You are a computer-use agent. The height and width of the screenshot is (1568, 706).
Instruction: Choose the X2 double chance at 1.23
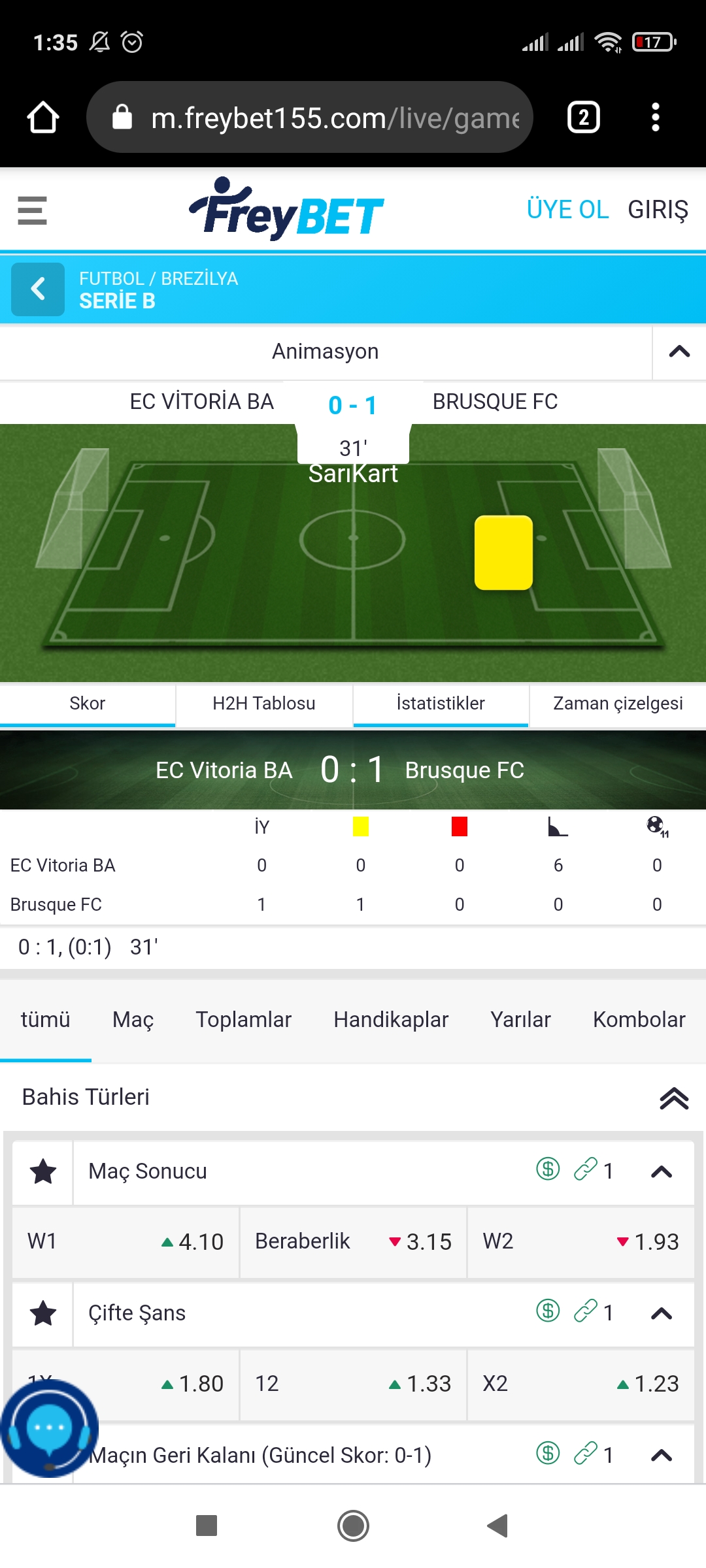tap(580, 1383)
